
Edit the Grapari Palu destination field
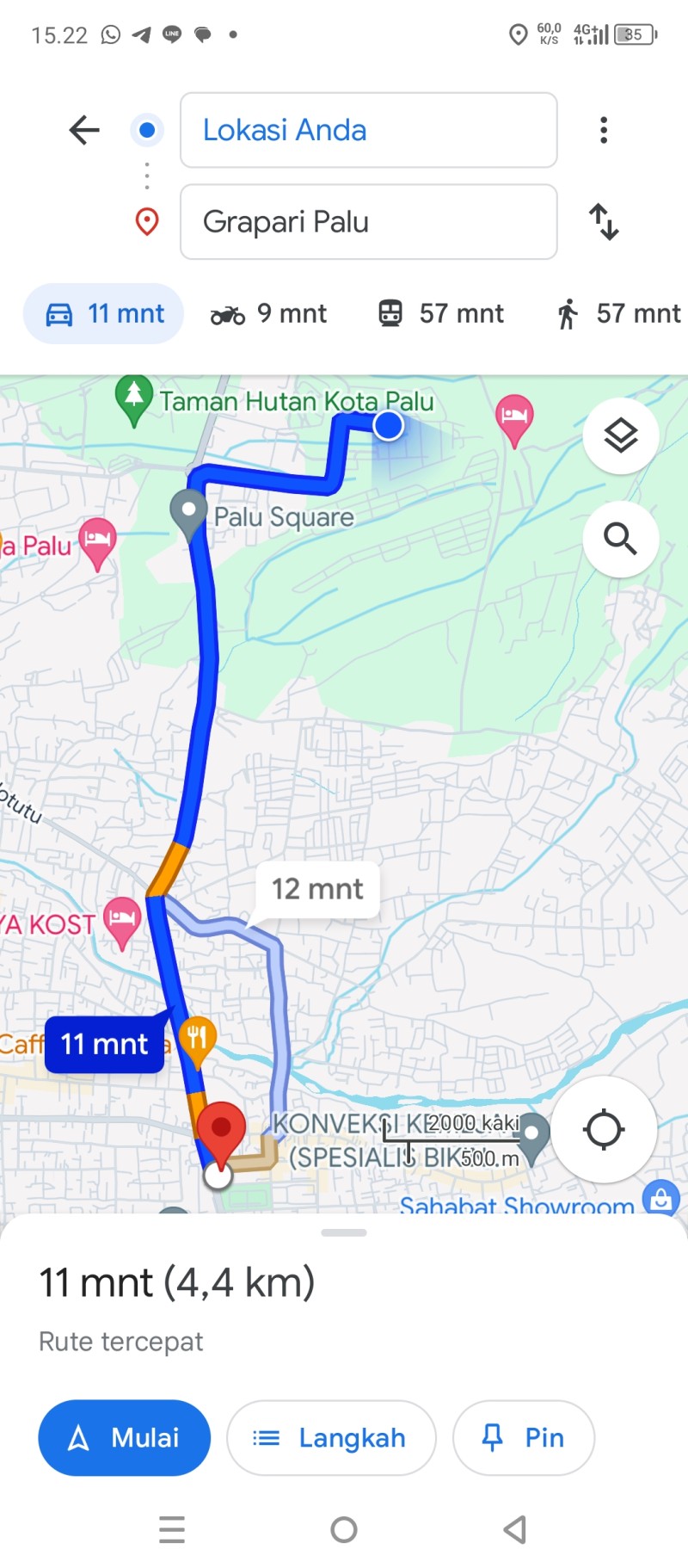pos(368,222)
